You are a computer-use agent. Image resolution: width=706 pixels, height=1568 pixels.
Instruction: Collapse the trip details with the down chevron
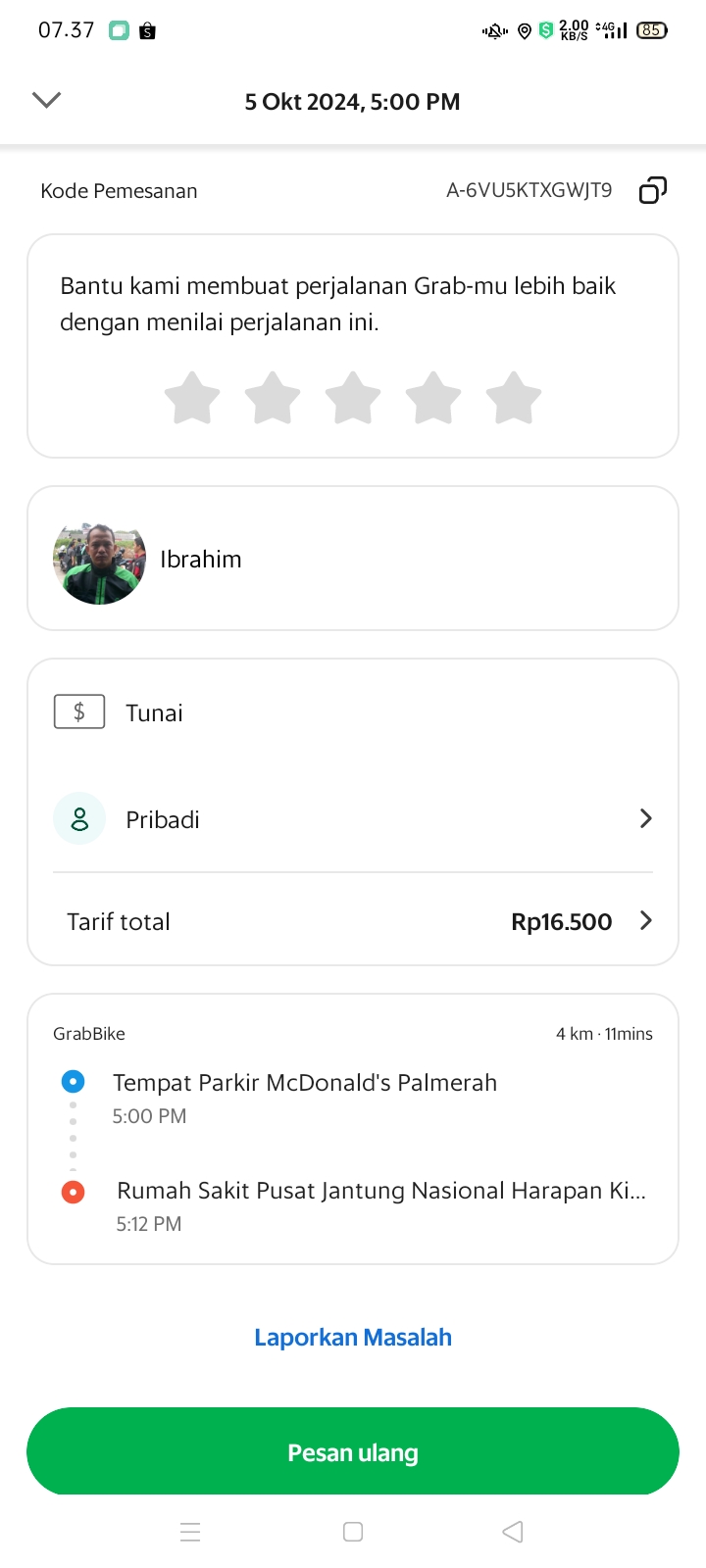point(46,100)
